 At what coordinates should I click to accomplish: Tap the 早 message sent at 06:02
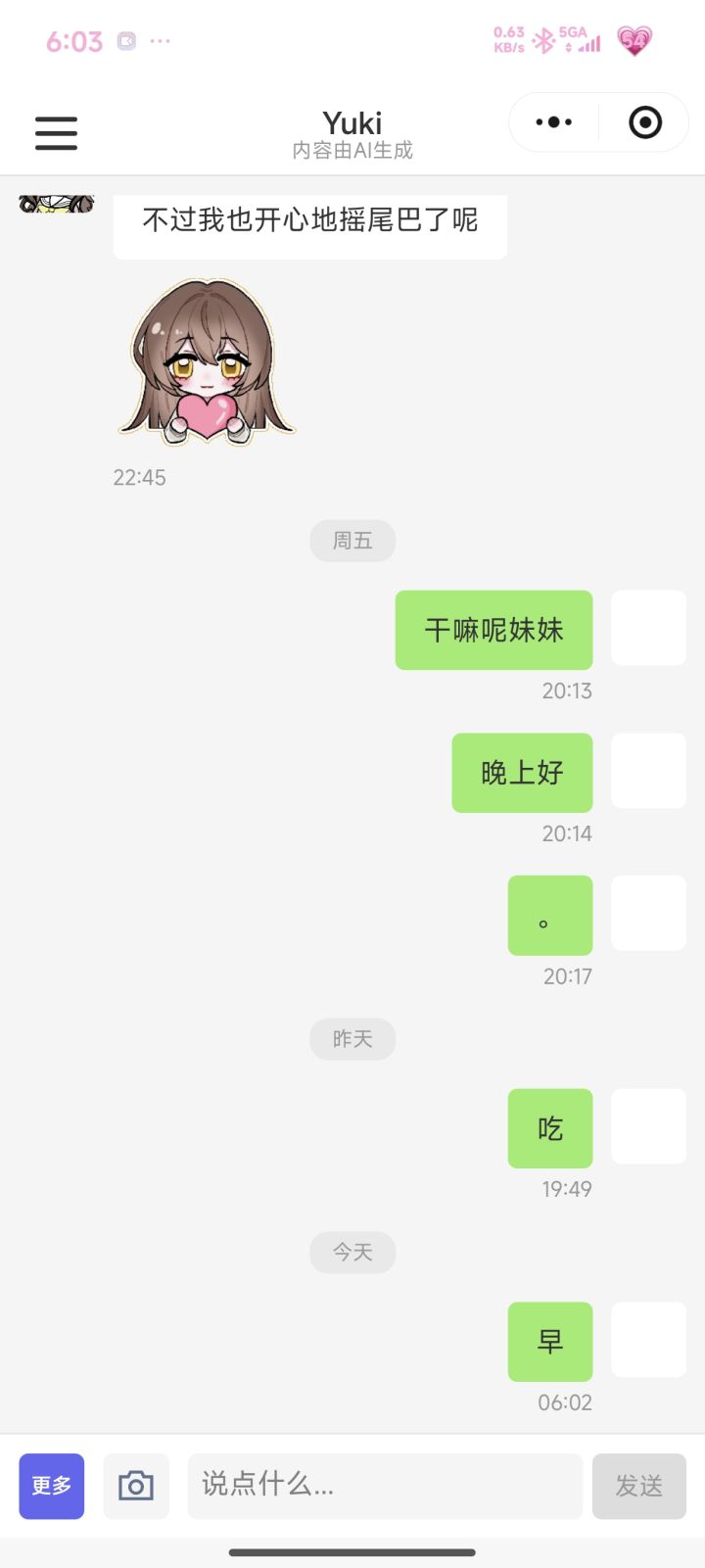(x=549, y=1342)
